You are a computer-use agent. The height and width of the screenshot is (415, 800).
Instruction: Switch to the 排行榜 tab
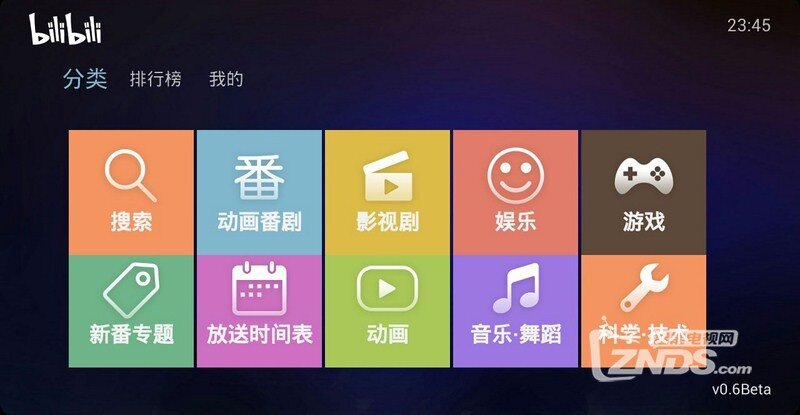[x=155, y=79]
